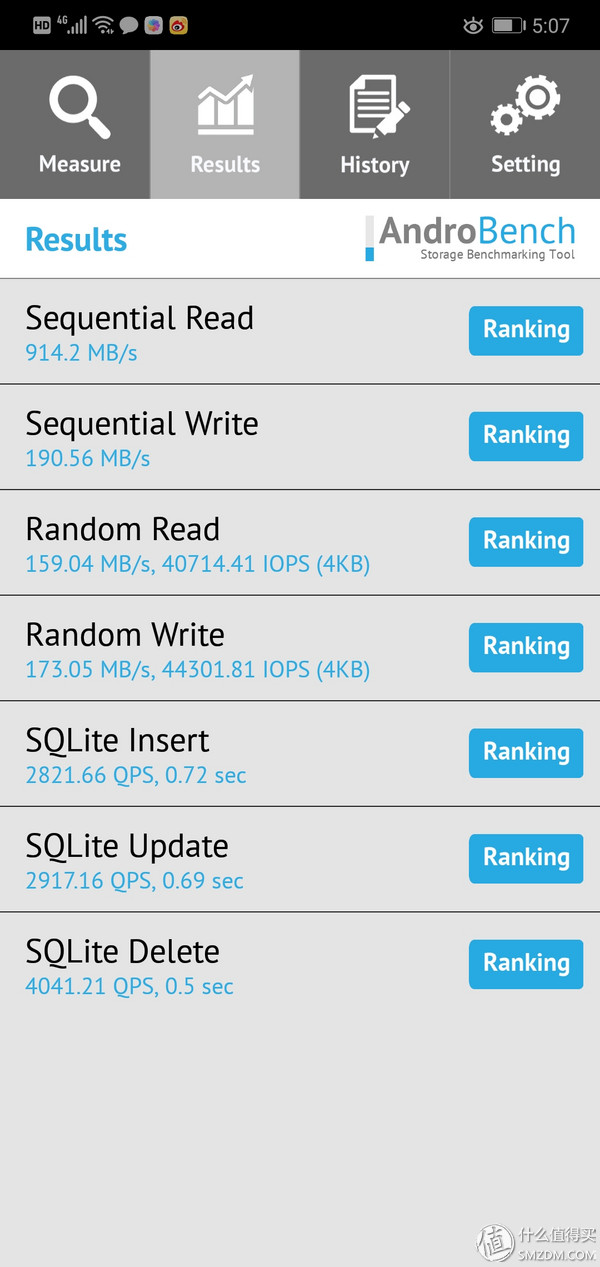600x1267 pixels.
Task: See ranking for SQLite Update
Action: point(526,858)
